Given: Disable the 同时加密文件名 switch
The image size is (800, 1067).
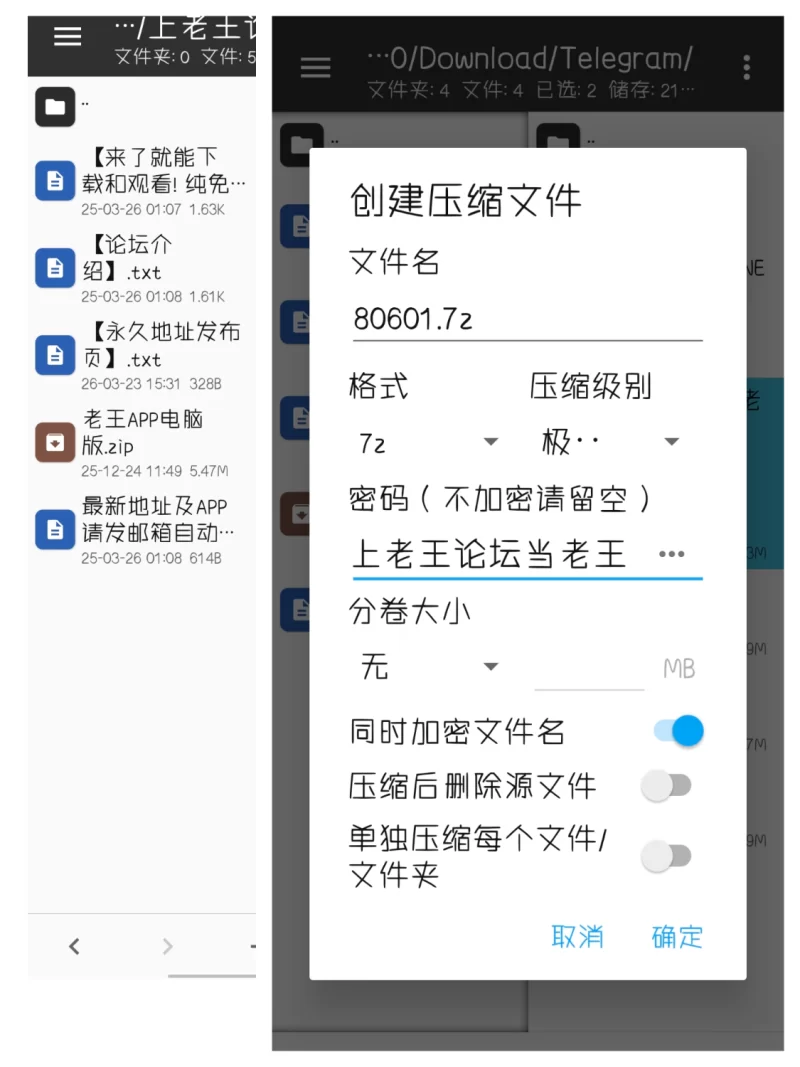Looking at the screenshot, I should click(679, 732).
